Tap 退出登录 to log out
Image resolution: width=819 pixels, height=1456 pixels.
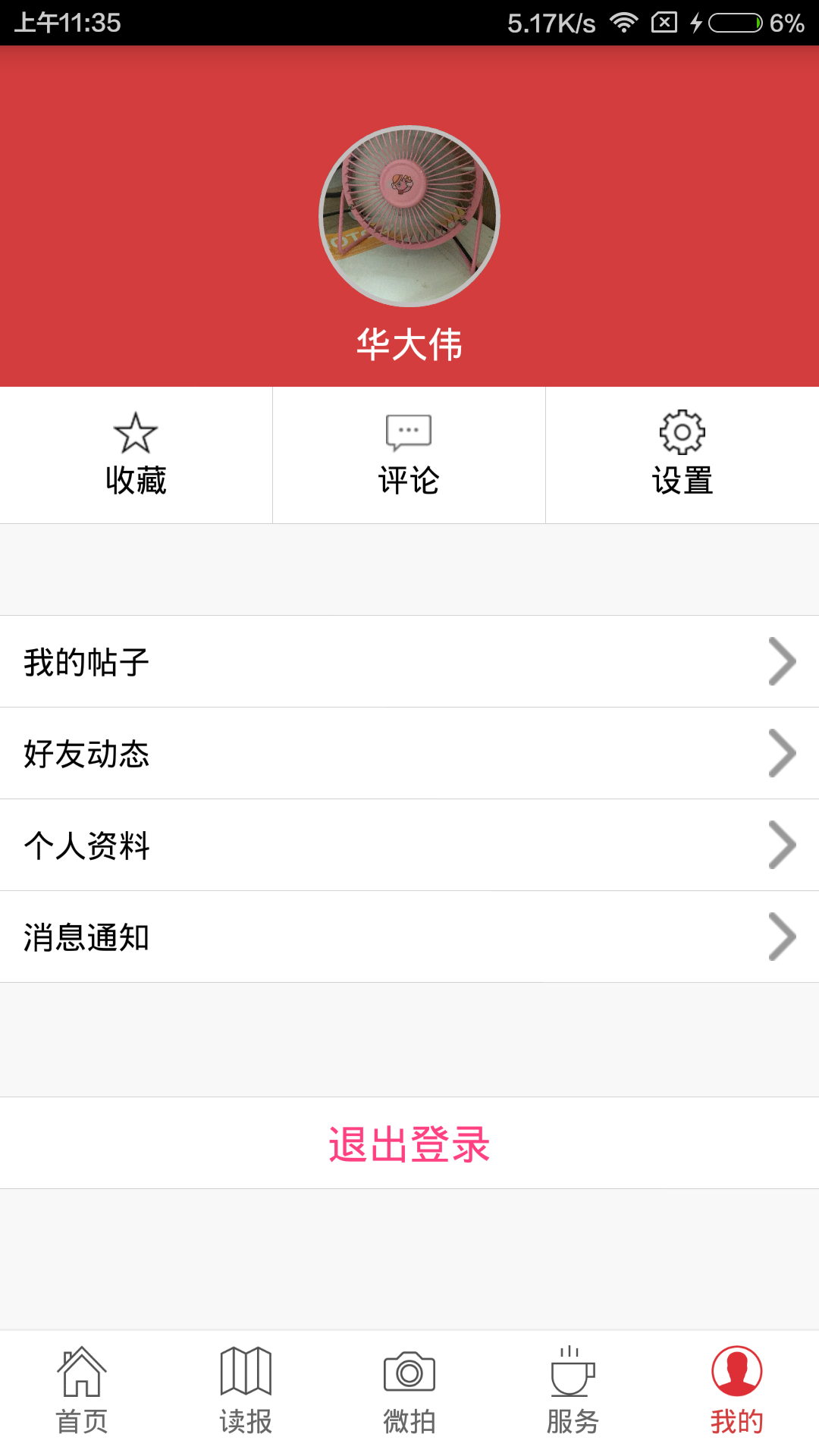coord(409,1144)
